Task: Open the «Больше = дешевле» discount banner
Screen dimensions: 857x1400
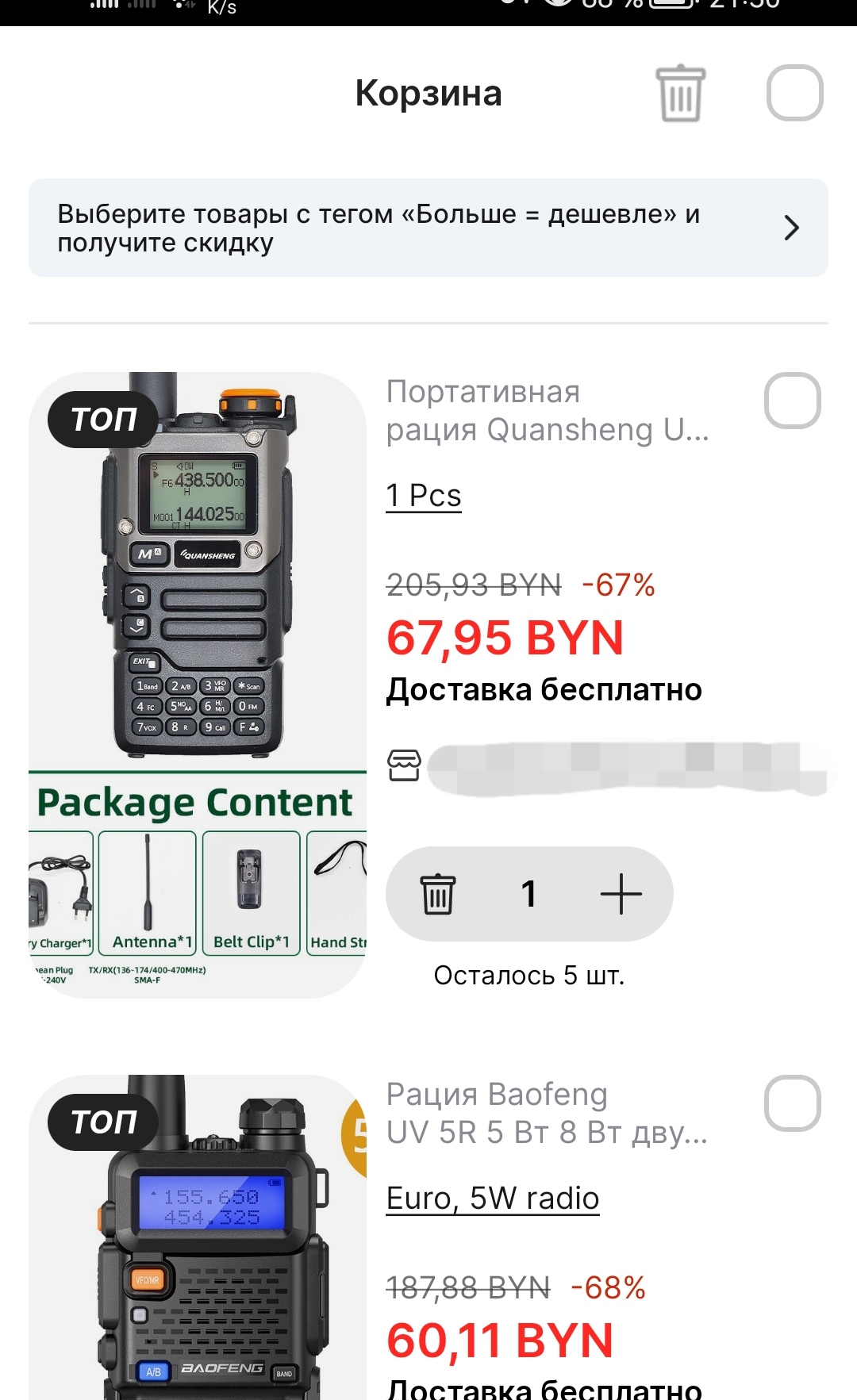Action: pyautogui.click(x=428, y=228)
